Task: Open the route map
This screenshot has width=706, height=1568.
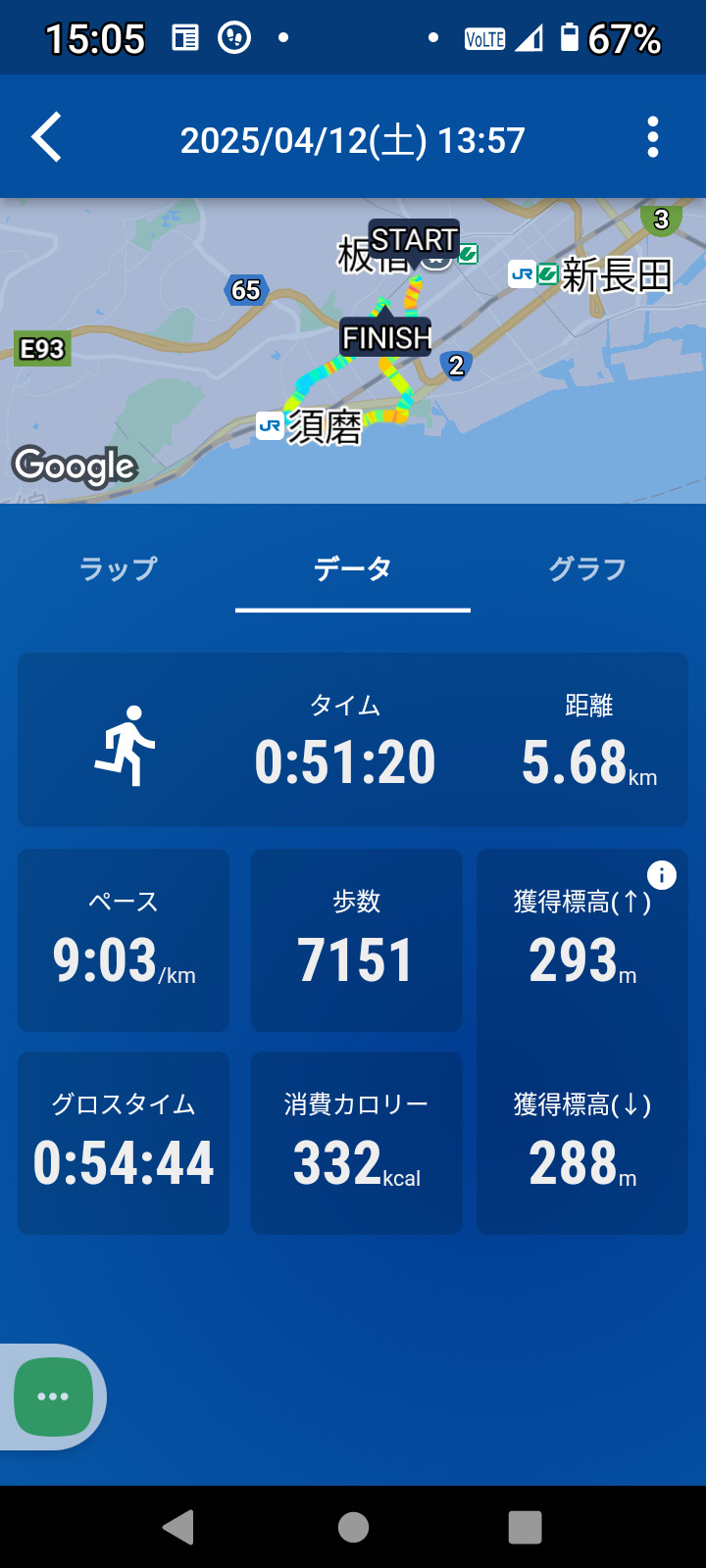Action: (353, 351)
